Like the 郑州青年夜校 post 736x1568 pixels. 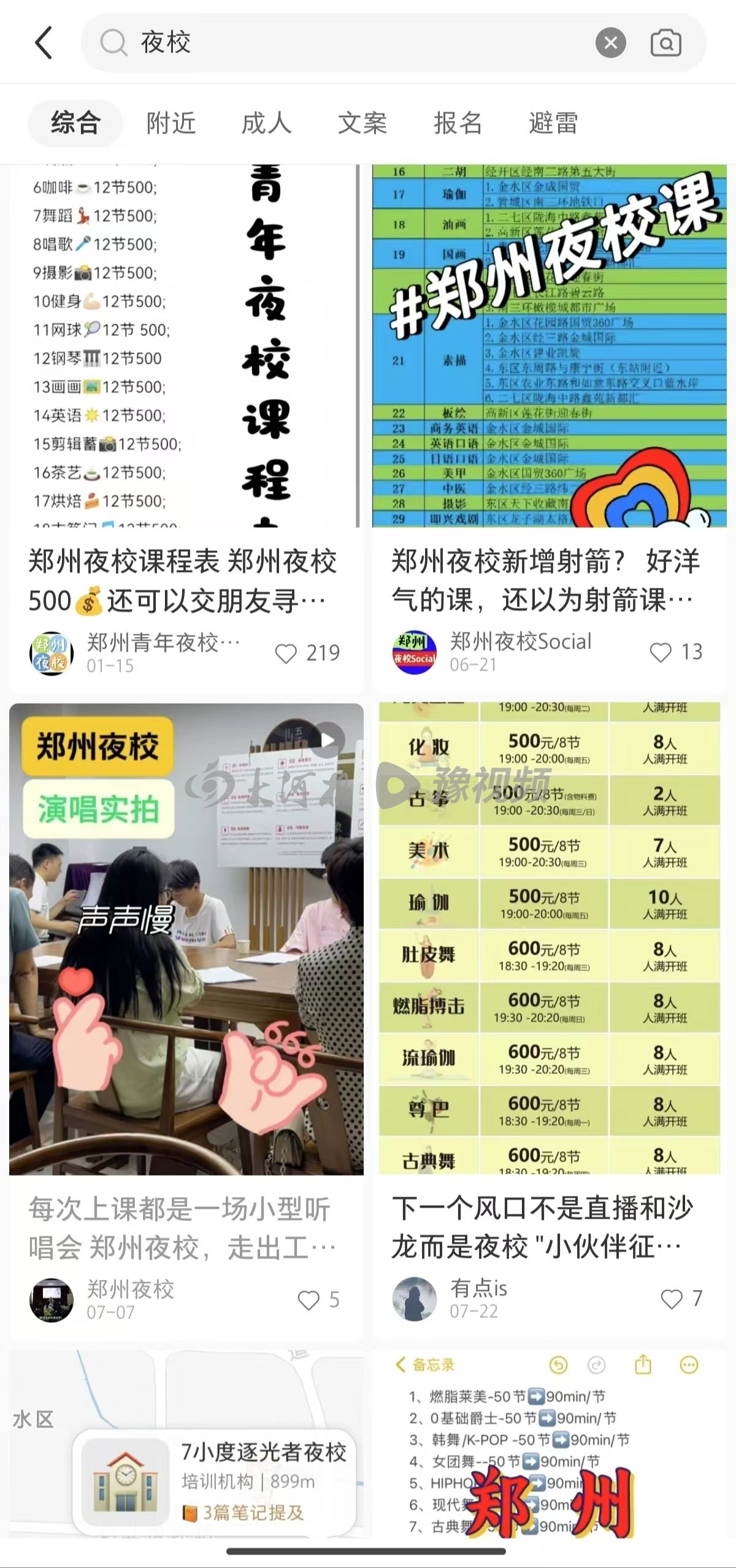286,653
